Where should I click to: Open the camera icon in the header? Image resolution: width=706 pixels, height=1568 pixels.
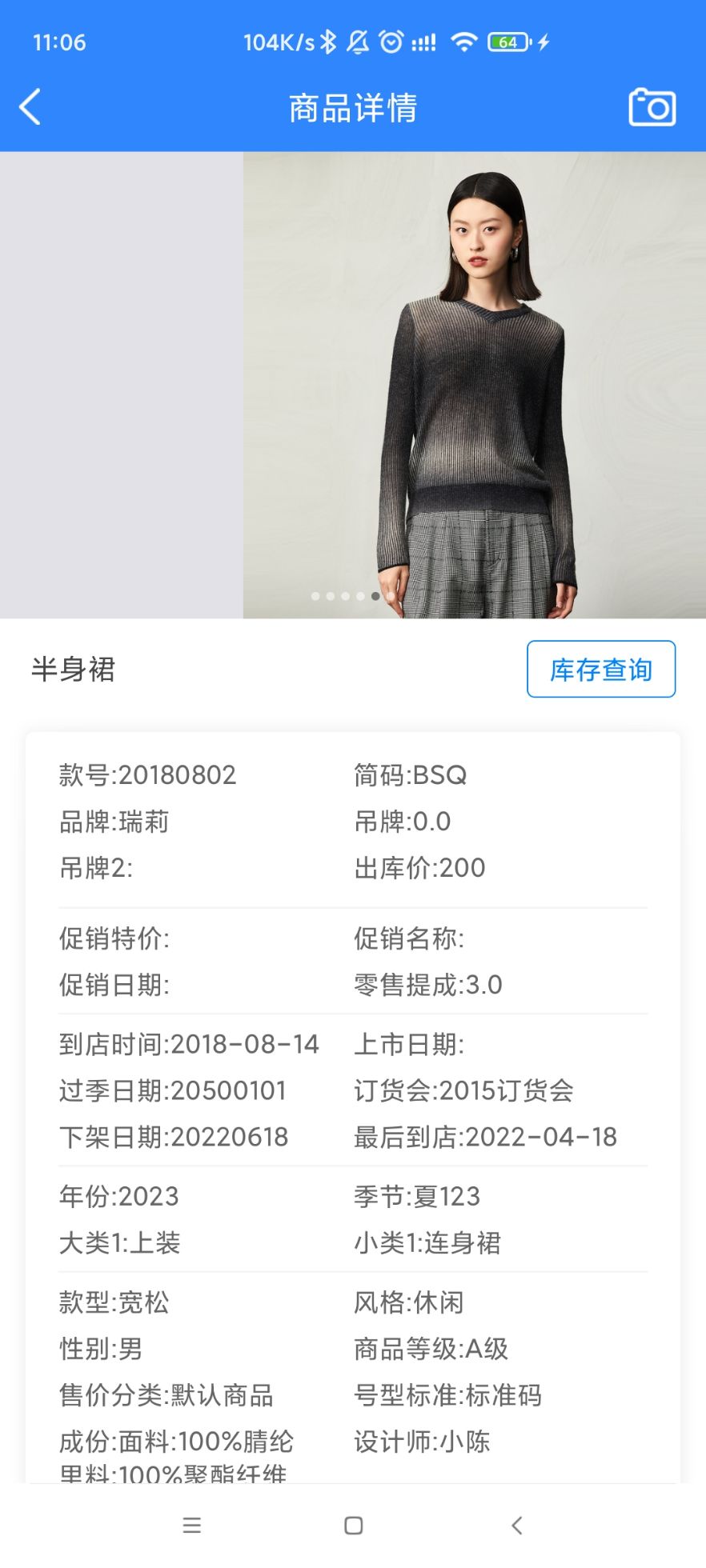652,107
